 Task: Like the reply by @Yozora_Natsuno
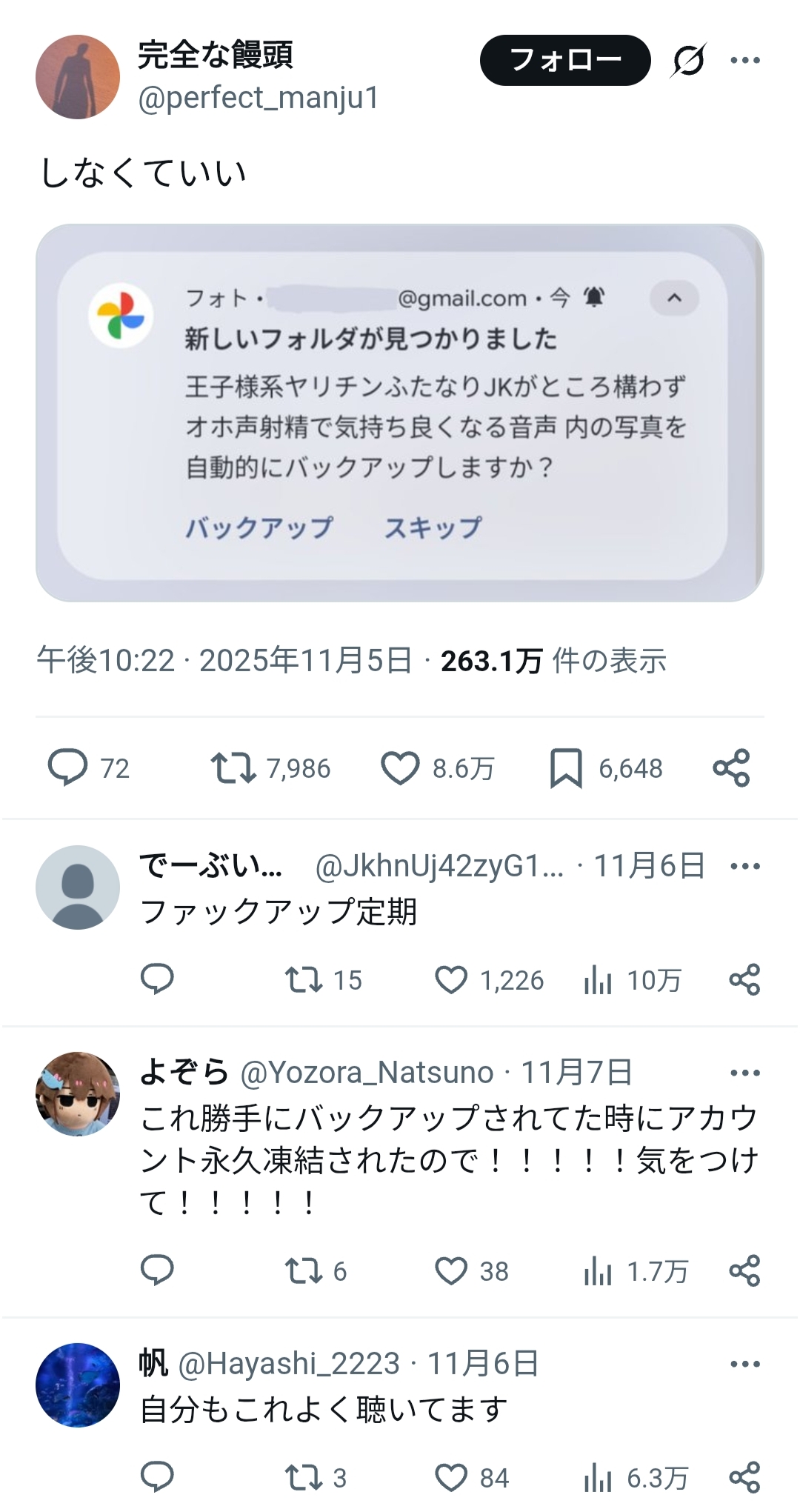pos(450,1270)
